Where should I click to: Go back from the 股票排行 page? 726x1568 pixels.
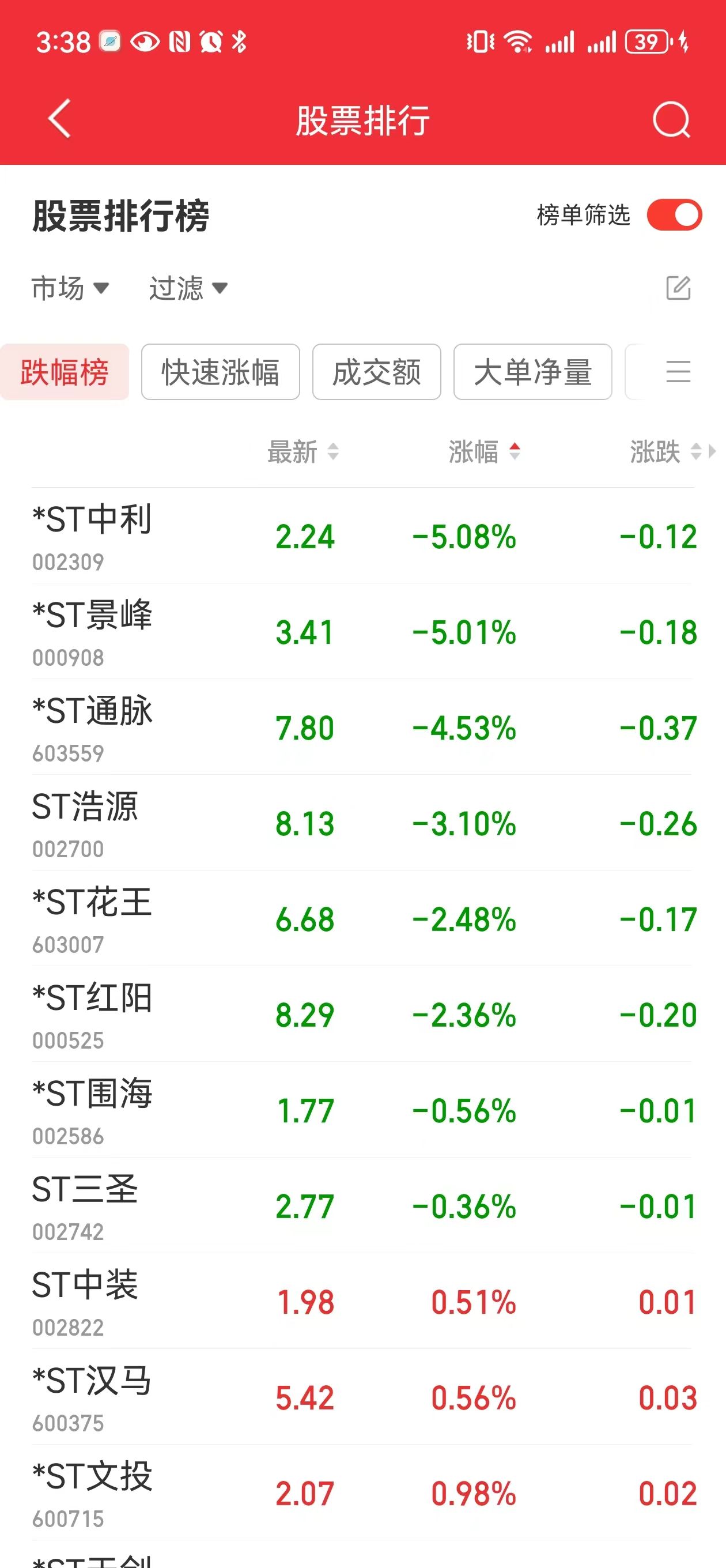tap(60, 119)
